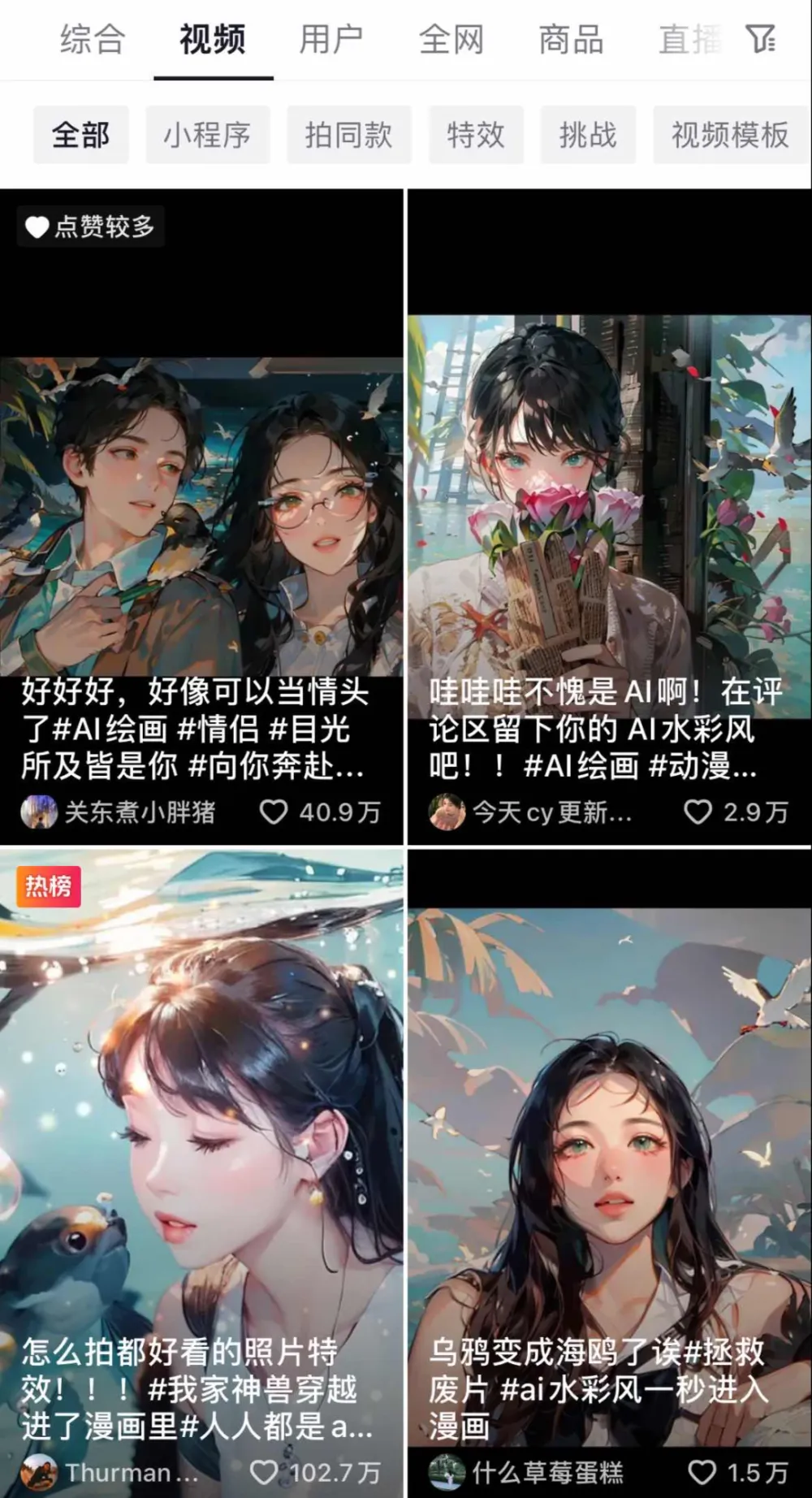The width and height of the screenshot is (812, 1498).
Task: Switch to the 用户 tab
Action: point(331,39)
